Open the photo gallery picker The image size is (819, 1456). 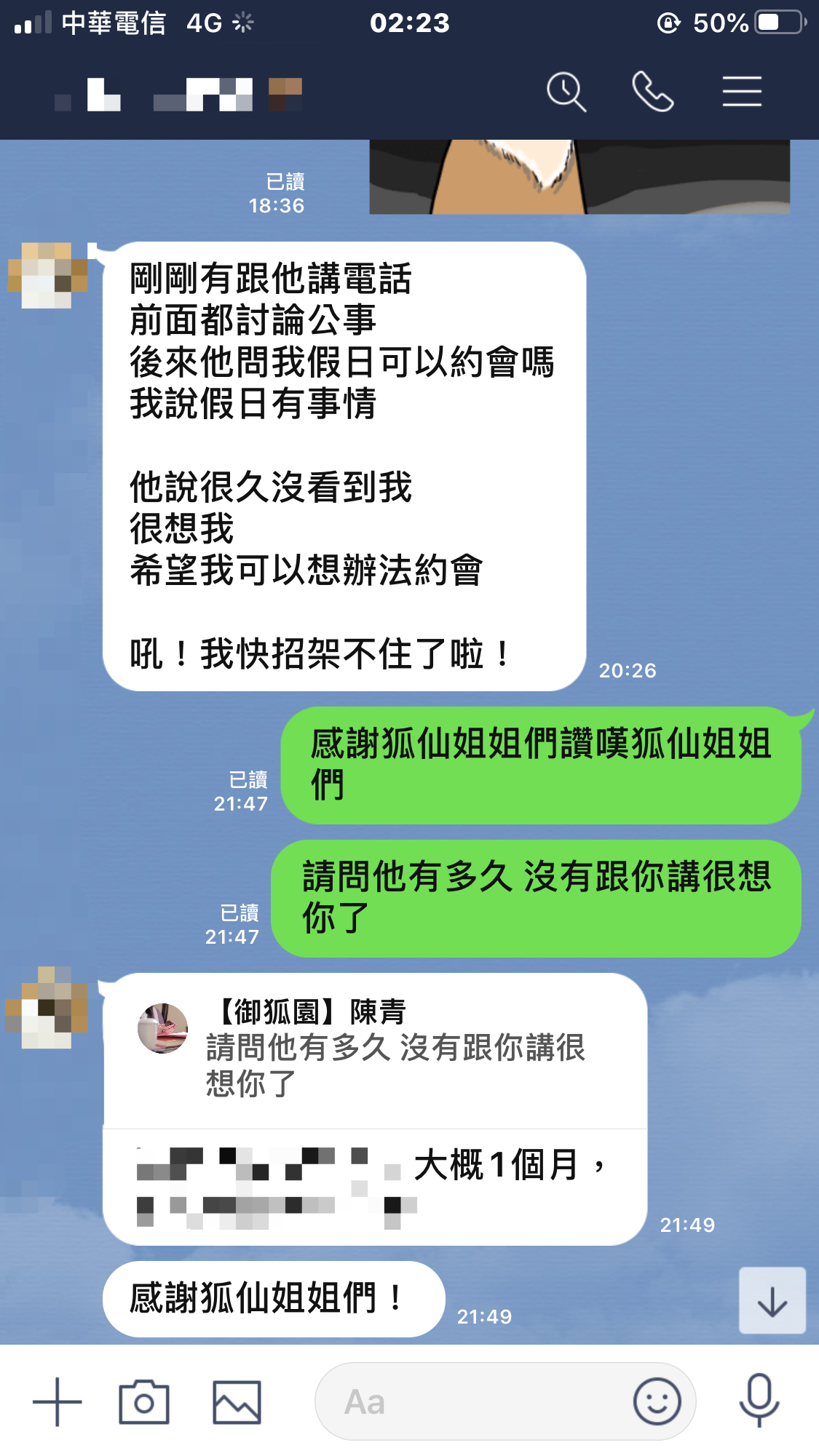point(237,1401)
